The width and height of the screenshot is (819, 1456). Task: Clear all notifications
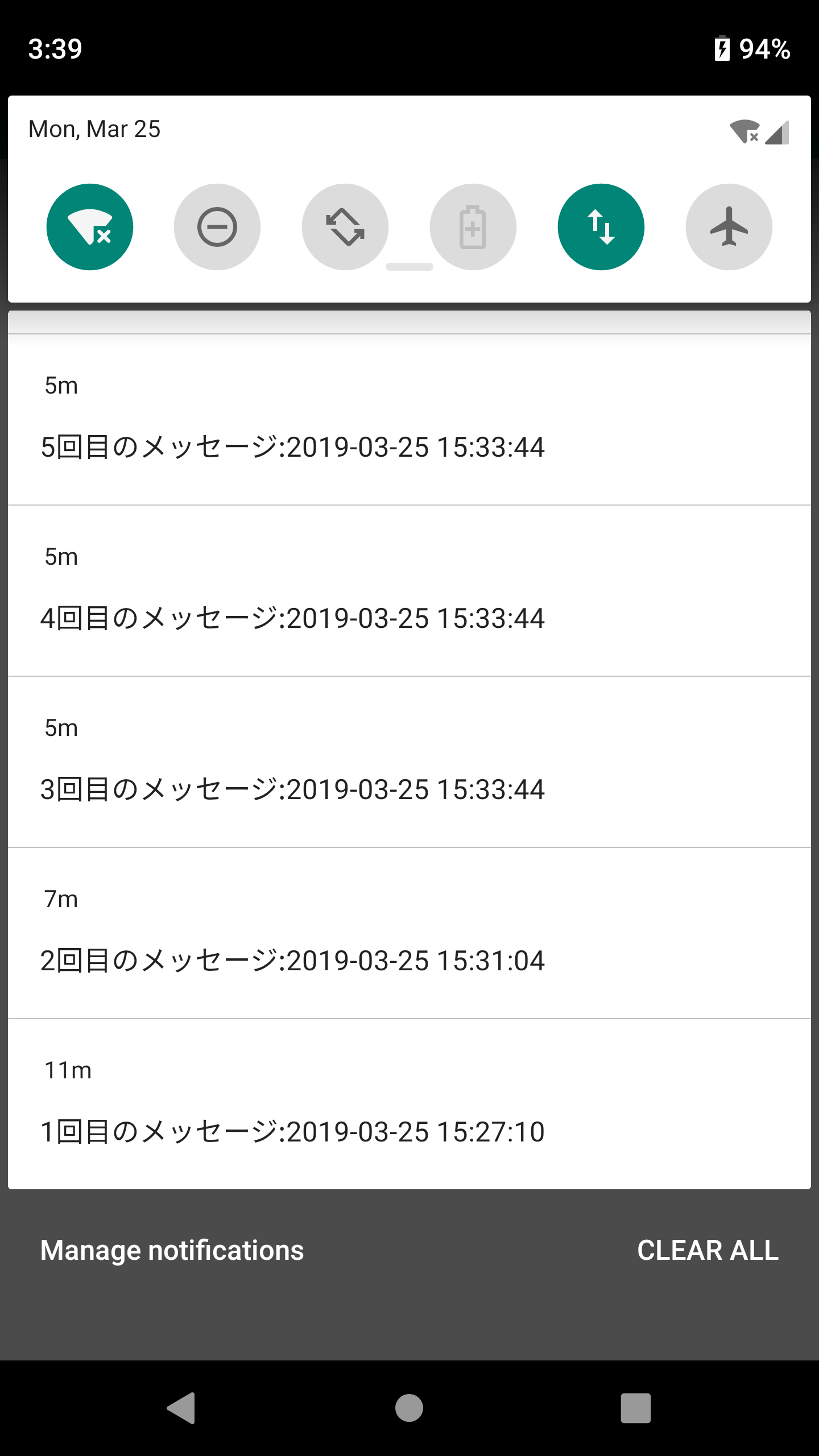pyautogui.click(x=708, y=1250)
